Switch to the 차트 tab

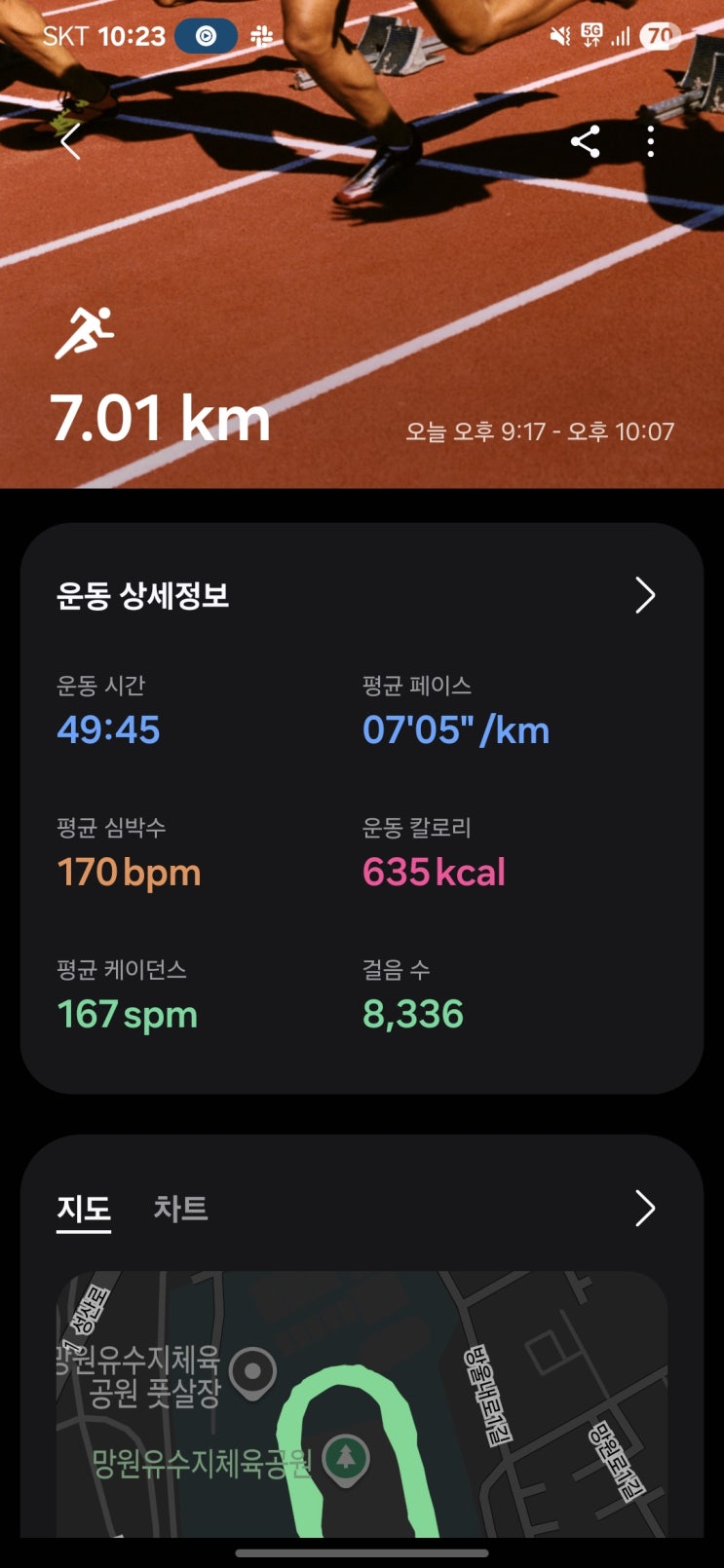pyautogui.click(x=180, y=1209)
